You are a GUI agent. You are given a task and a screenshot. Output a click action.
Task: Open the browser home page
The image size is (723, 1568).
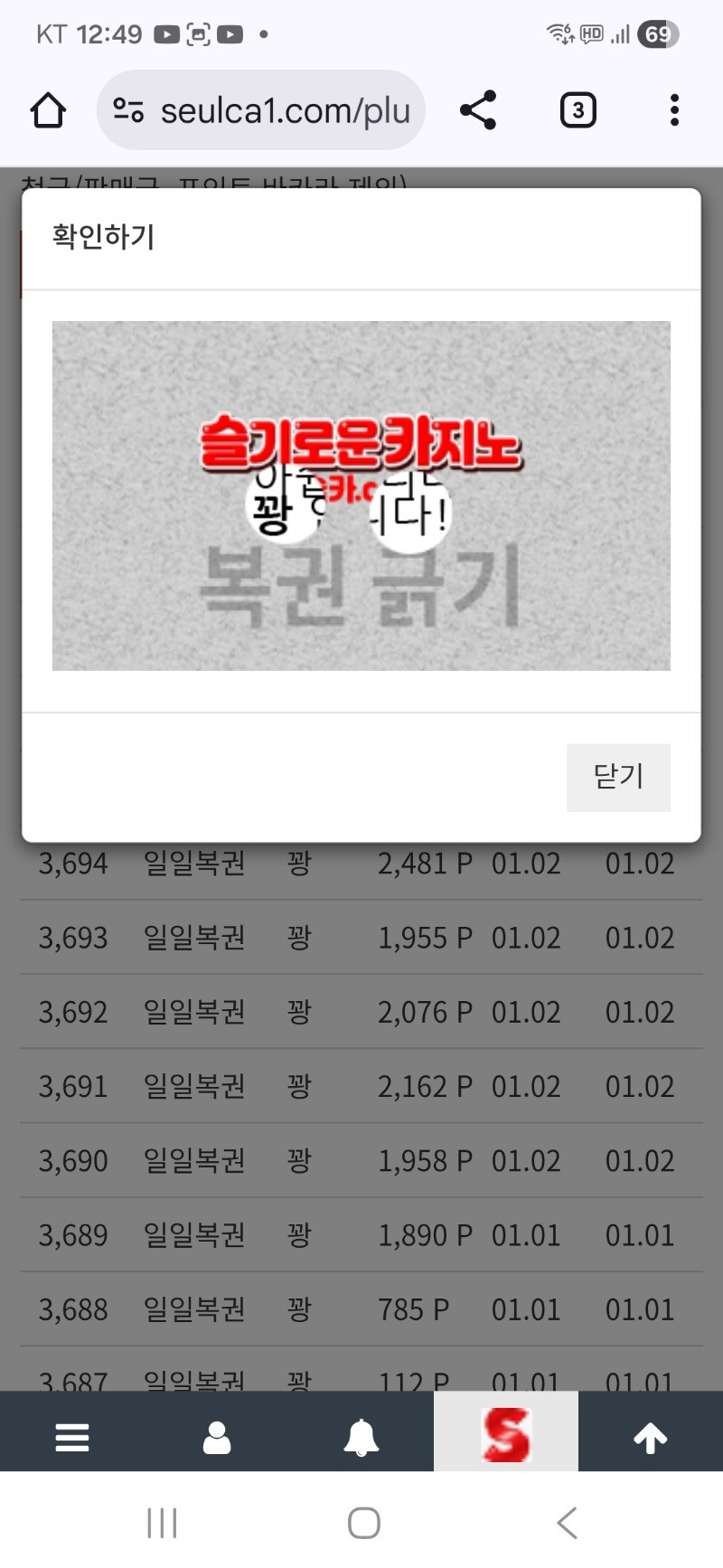point(48,111)
